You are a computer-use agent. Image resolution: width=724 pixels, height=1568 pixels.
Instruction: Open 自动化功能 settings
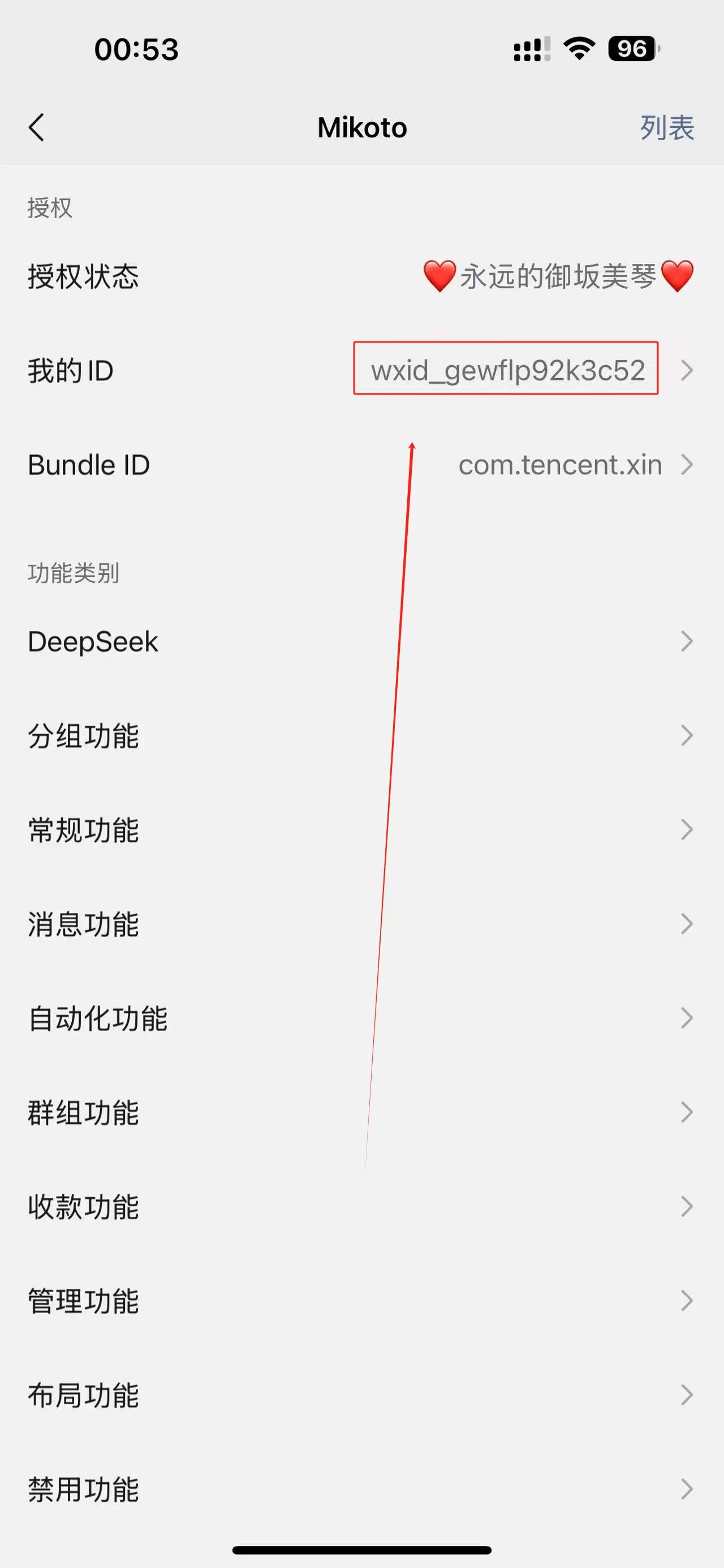click(361, 1018)
